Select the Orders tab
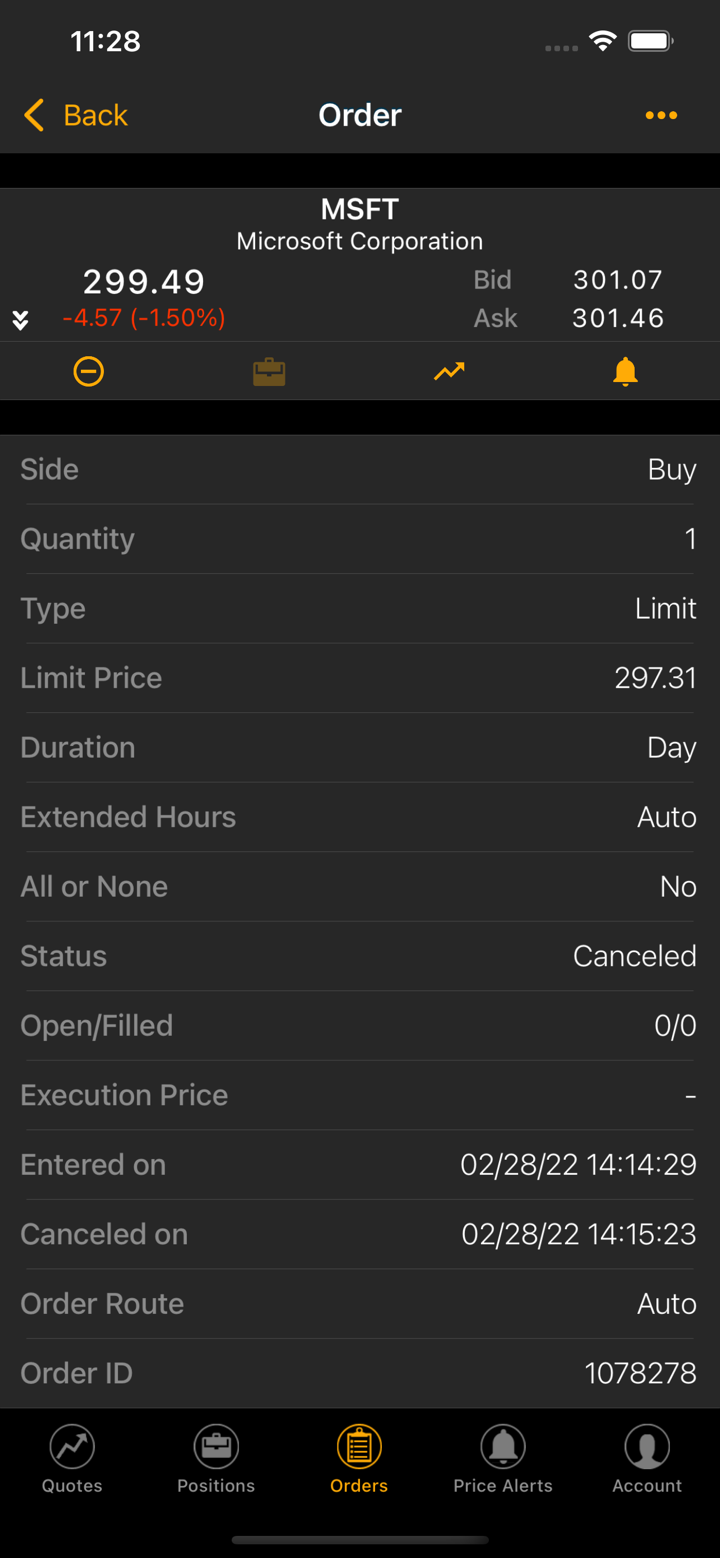720x1558 pixels. click(x=359, y=1460)
